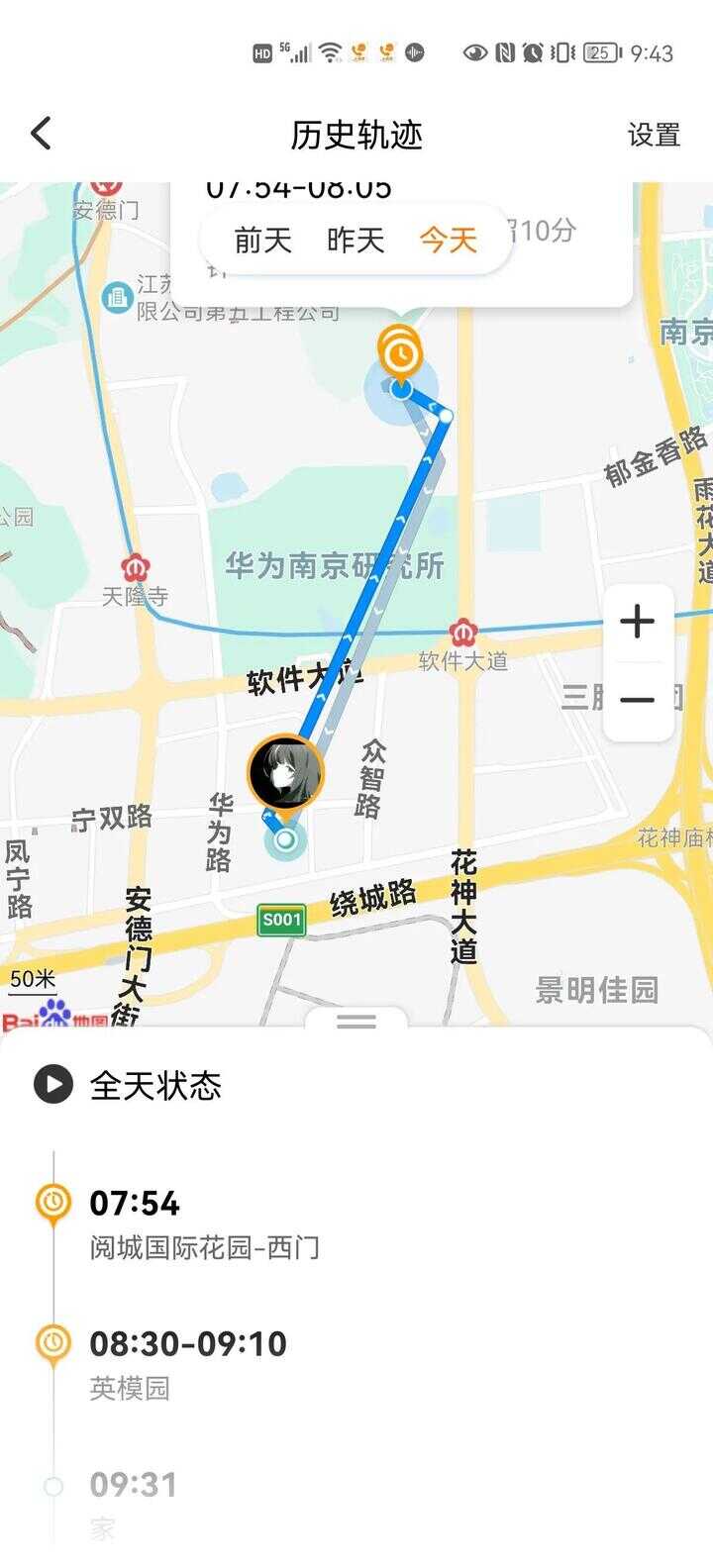
Task: Select the 今天 tab
Action: pyautogui.click(x=449, y=240)
